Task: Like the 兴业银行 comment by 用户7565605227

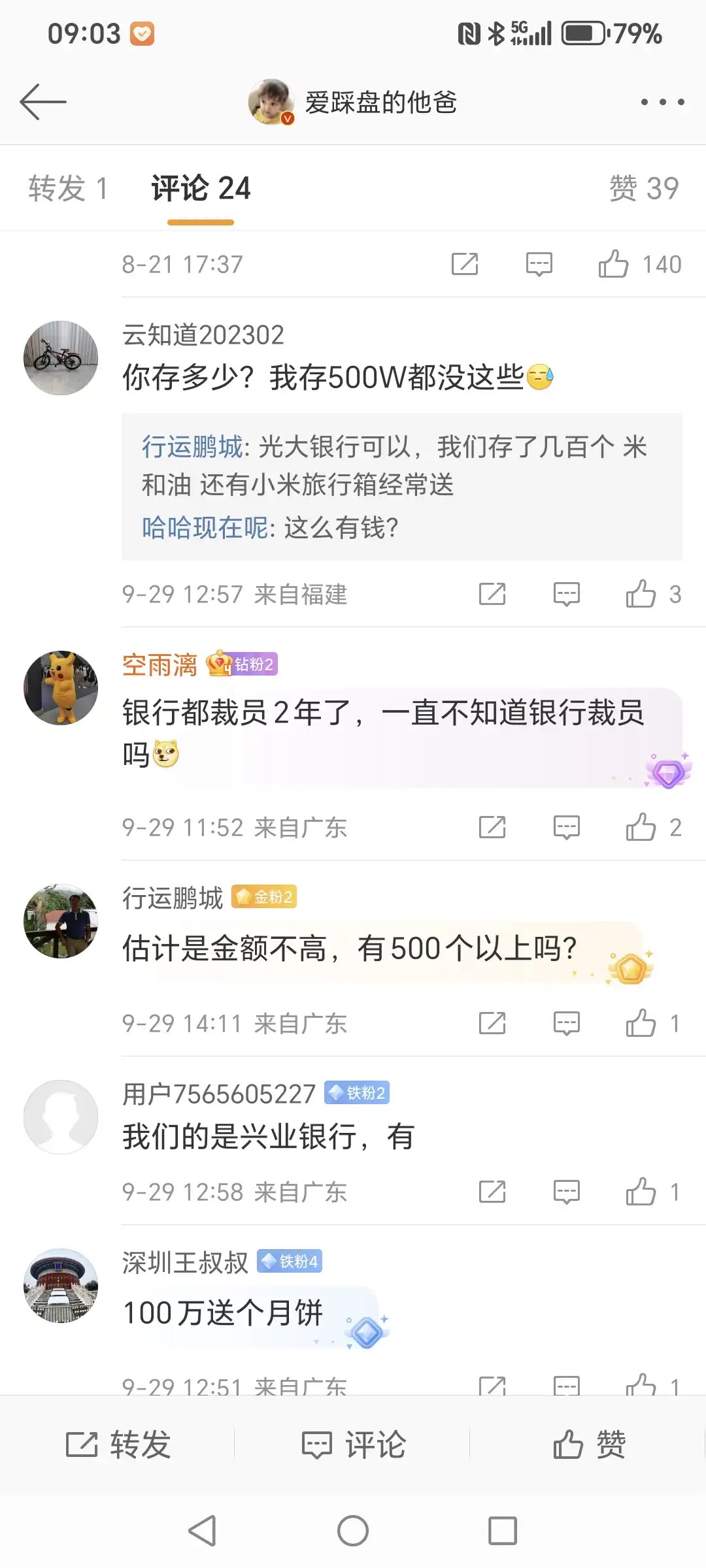Action: [641, 1192]
